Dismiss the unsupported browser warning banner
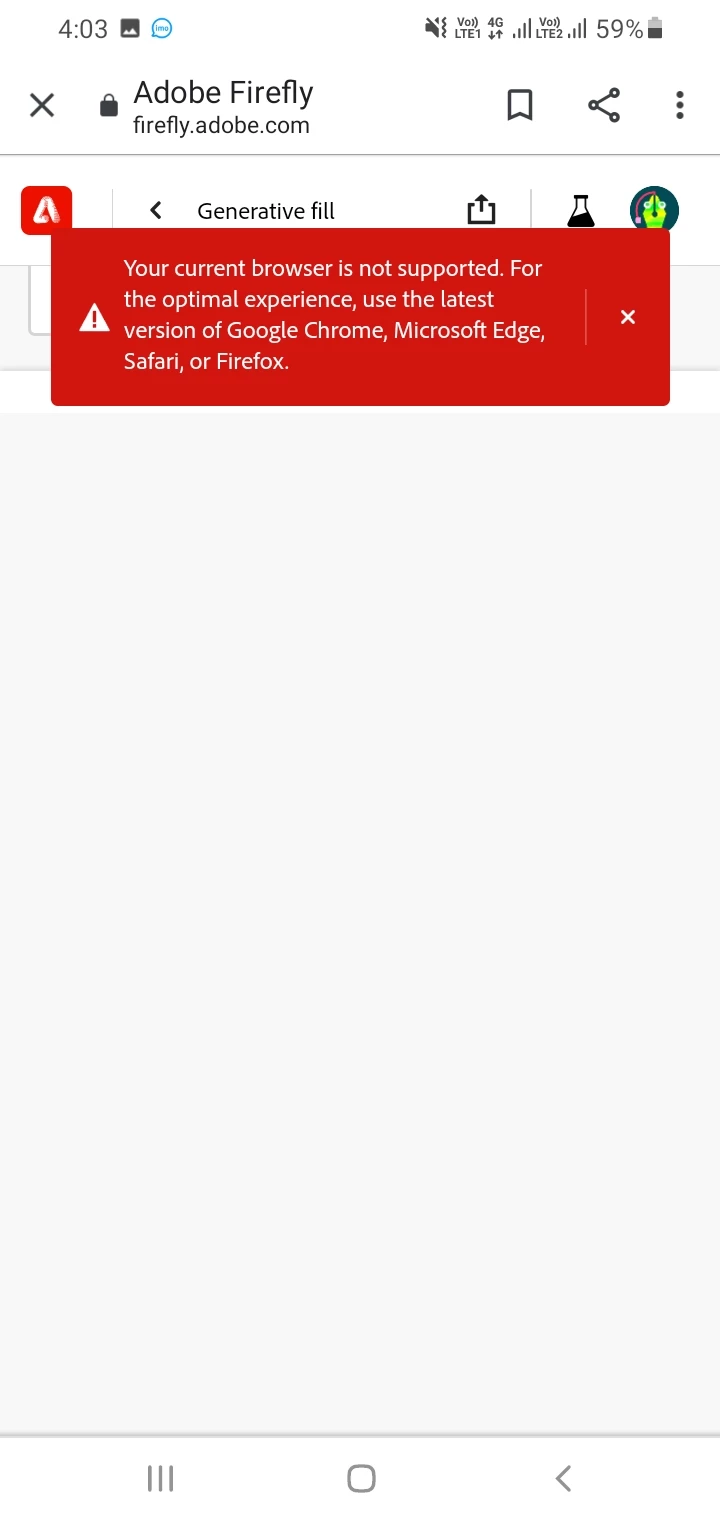The height and width of the screenshot is (1520, 720). point(628,317)
